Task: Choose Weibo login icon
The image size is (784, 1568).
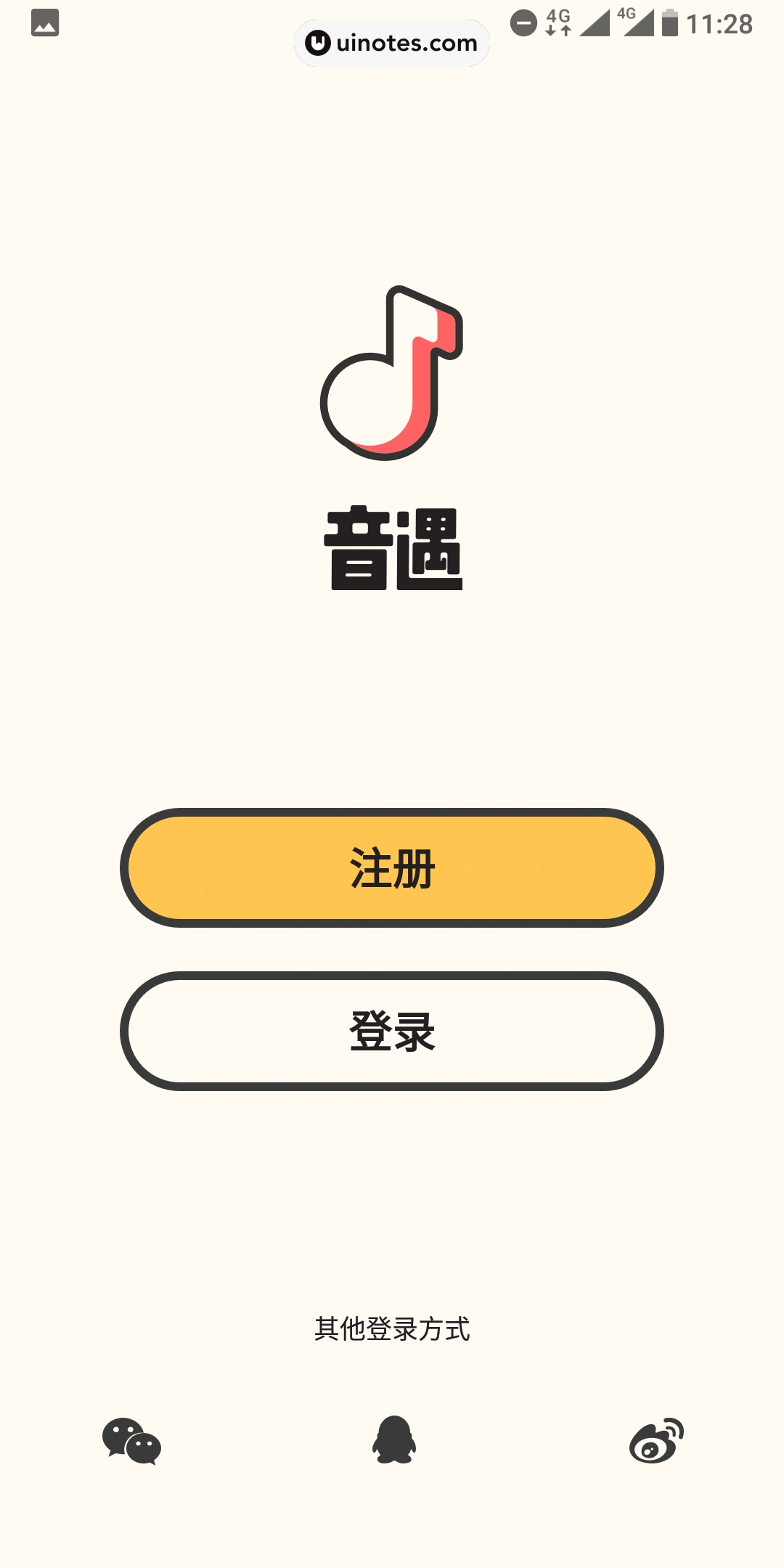Action: click(x=656, y=1440)
